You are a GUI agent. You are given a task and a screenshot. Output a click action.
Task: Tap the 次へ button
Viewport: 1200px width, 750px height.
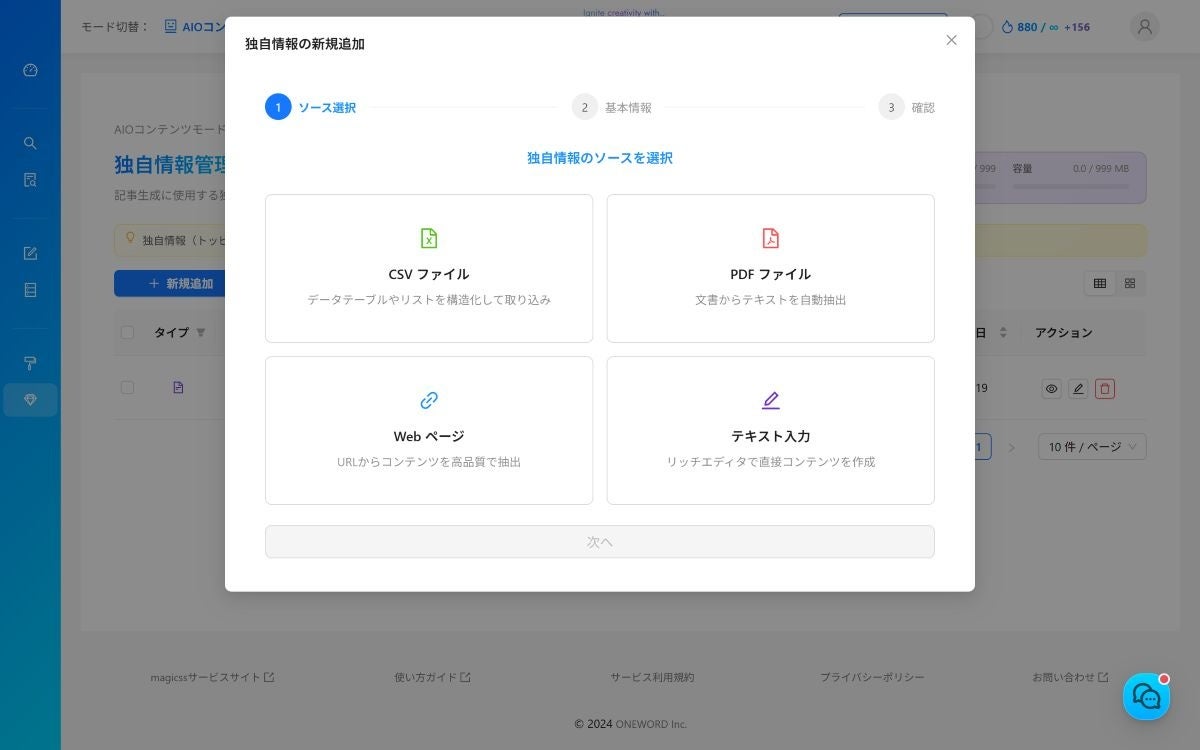click(x=599, y=542)
